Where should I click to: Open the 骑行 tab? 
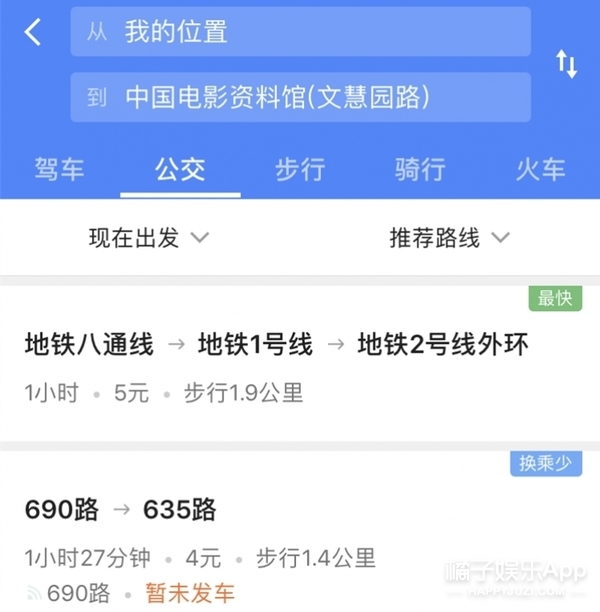(x=420, y=169)
